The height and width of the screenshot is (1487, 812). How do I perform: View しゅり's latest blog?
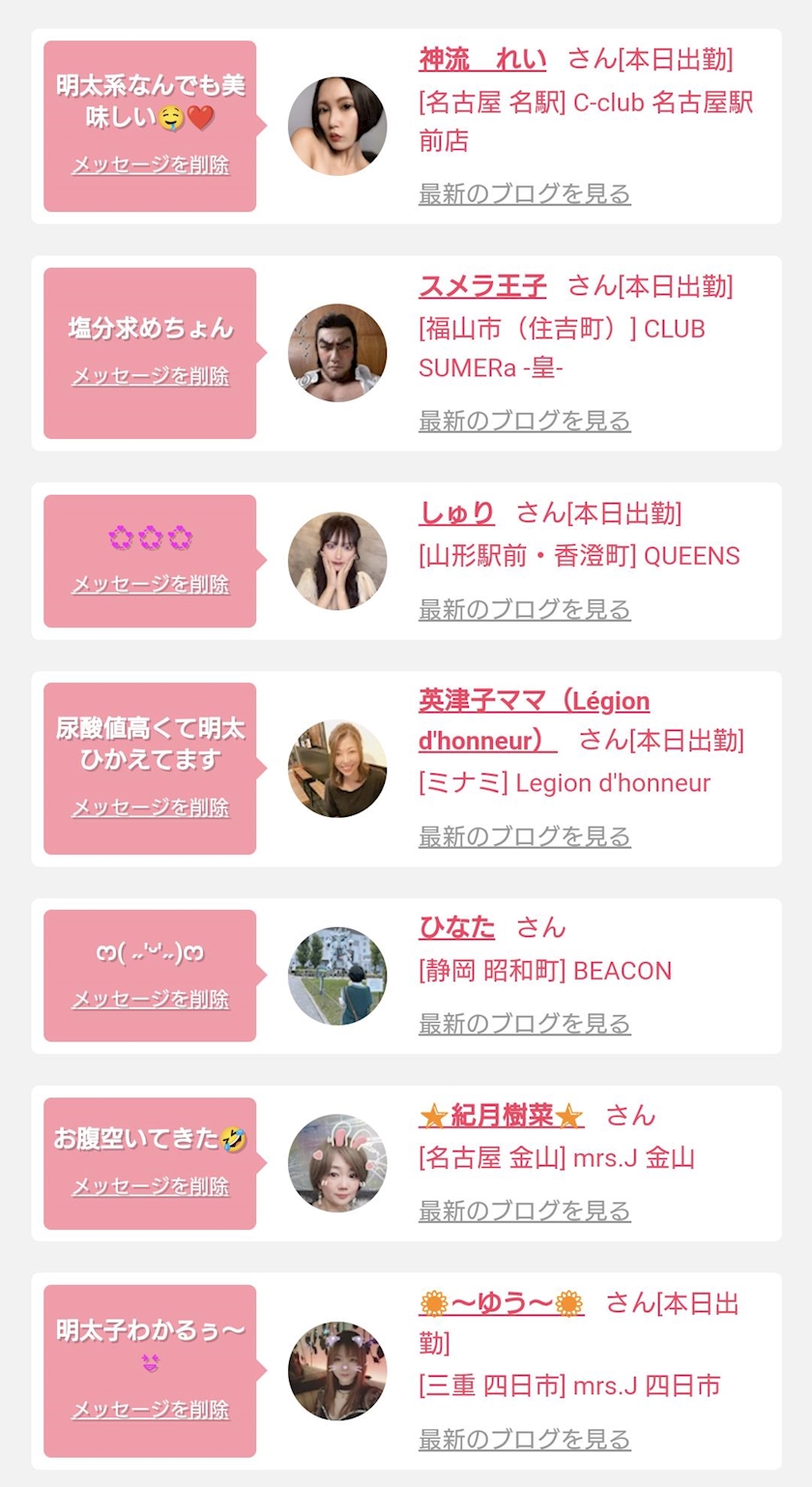524,609
